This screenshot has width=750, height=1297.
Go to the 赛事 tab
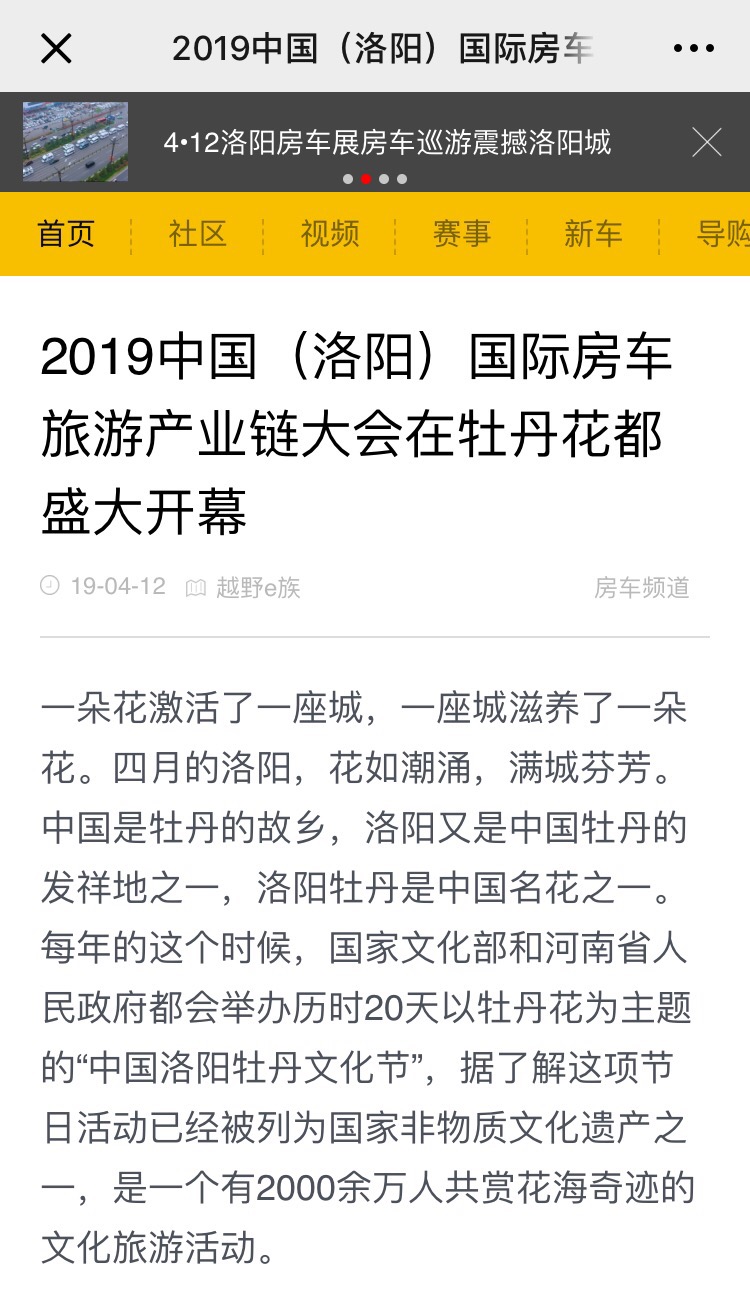[462, 234]
